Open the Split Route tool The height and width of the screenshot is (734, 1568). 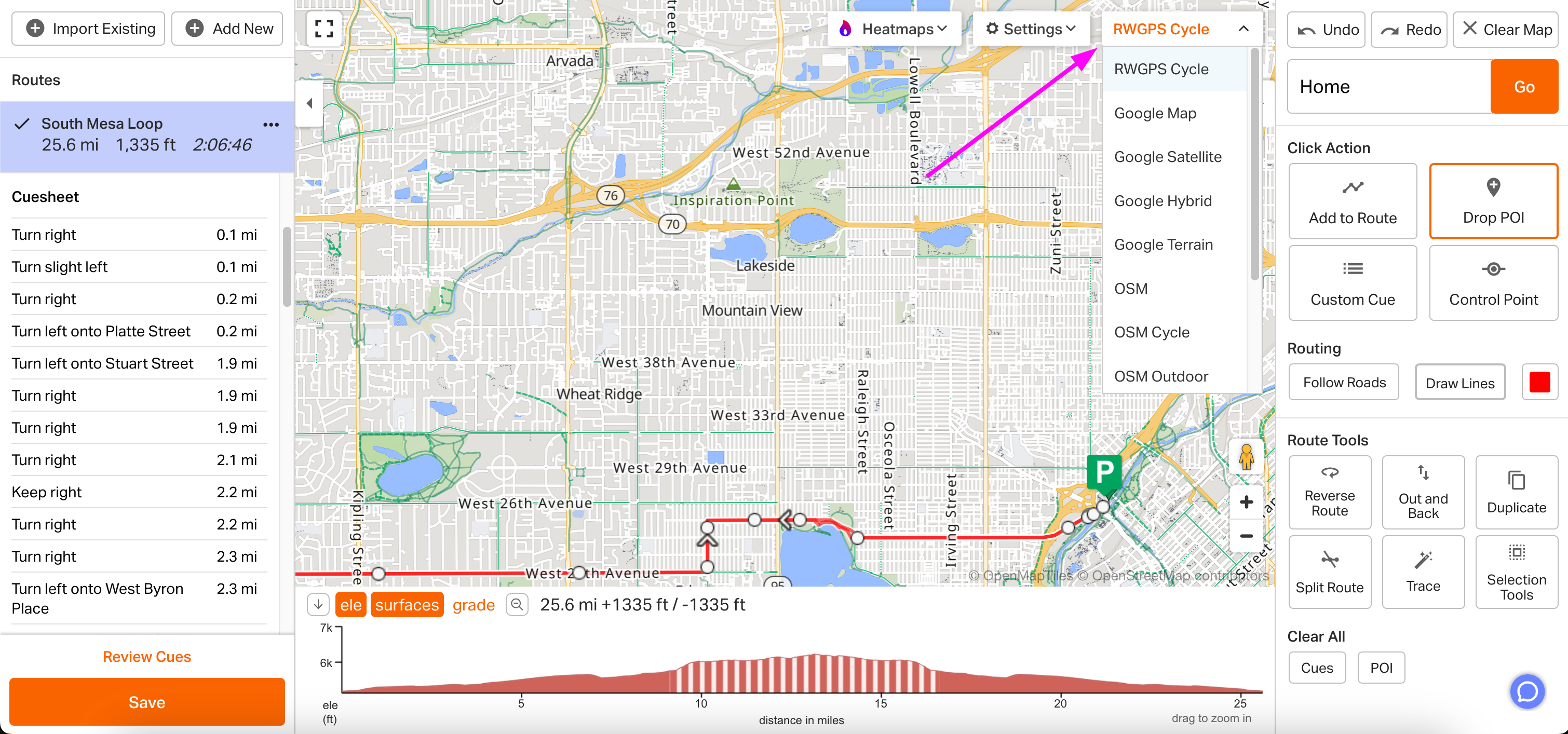1329,572
